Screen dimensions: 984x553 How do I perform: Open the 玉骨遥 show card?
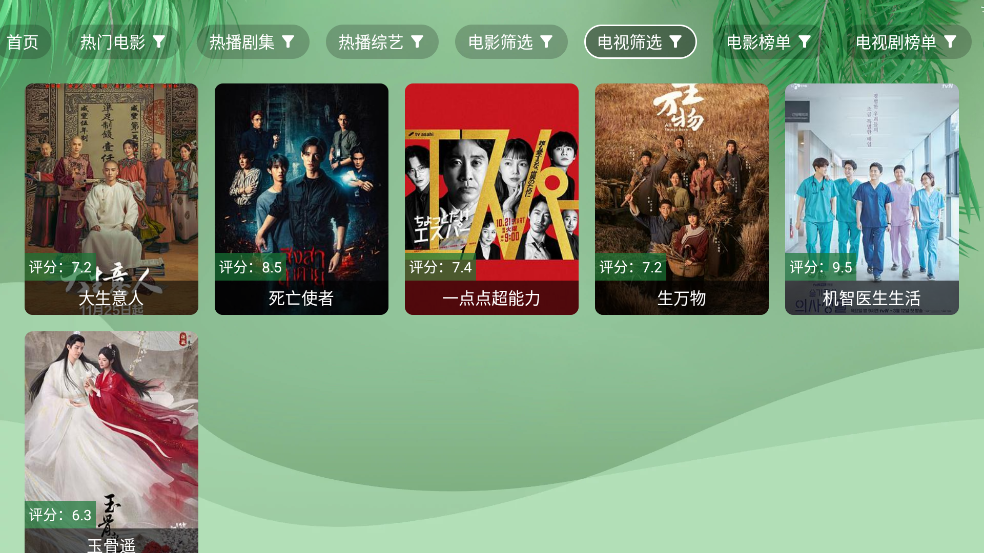coord(111,440)
